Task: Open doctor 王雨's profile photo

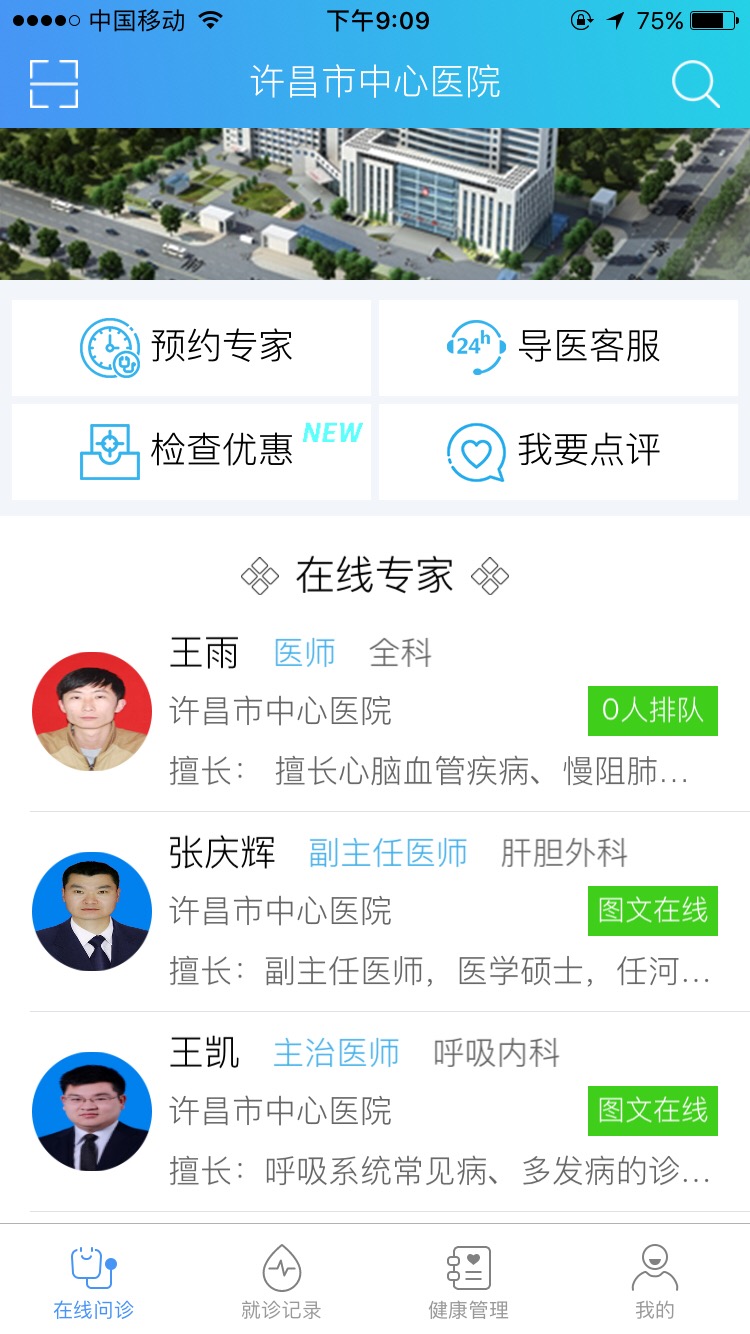Action: [91, 712]
